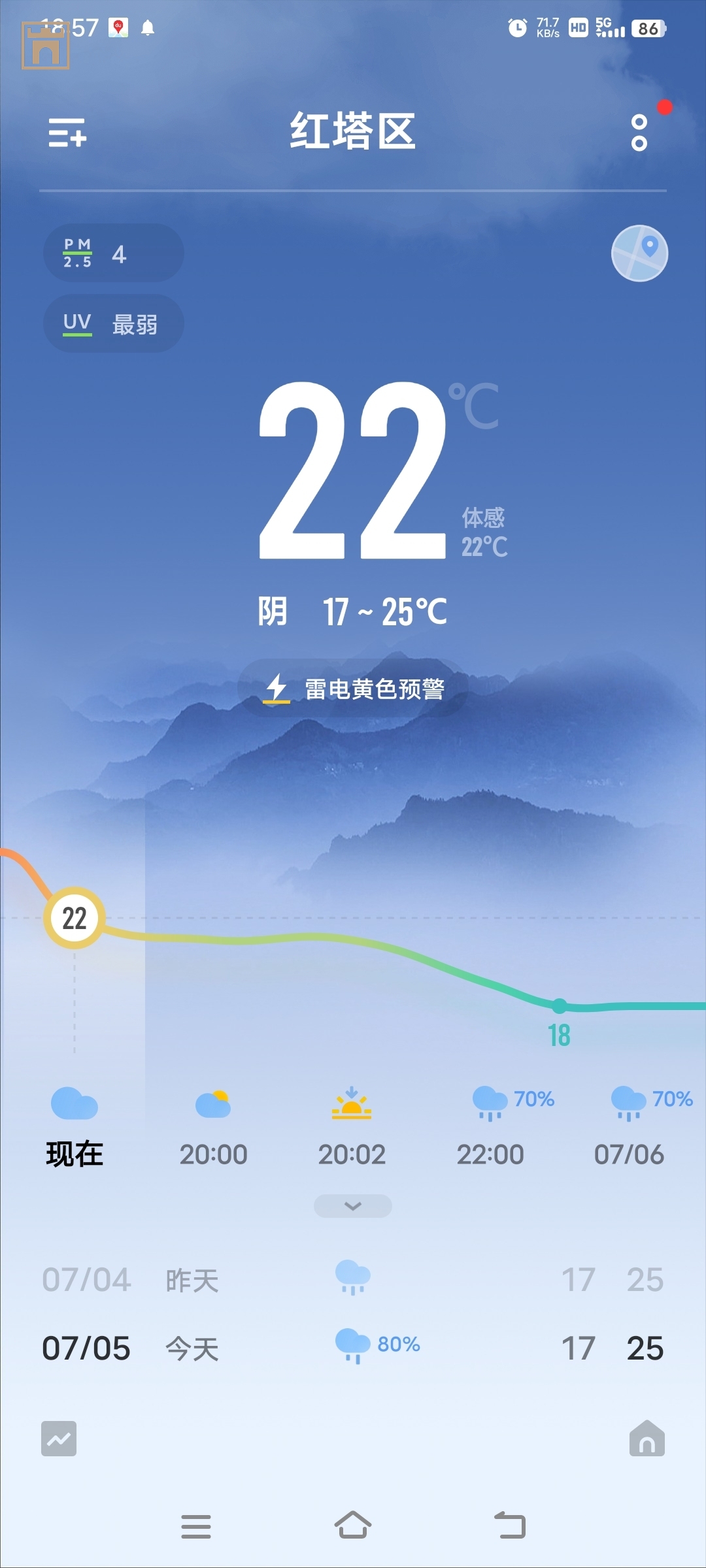Open the PM 2.5 air quality chip
Screen dimensions: 706x1568
(x=113, y=253)
